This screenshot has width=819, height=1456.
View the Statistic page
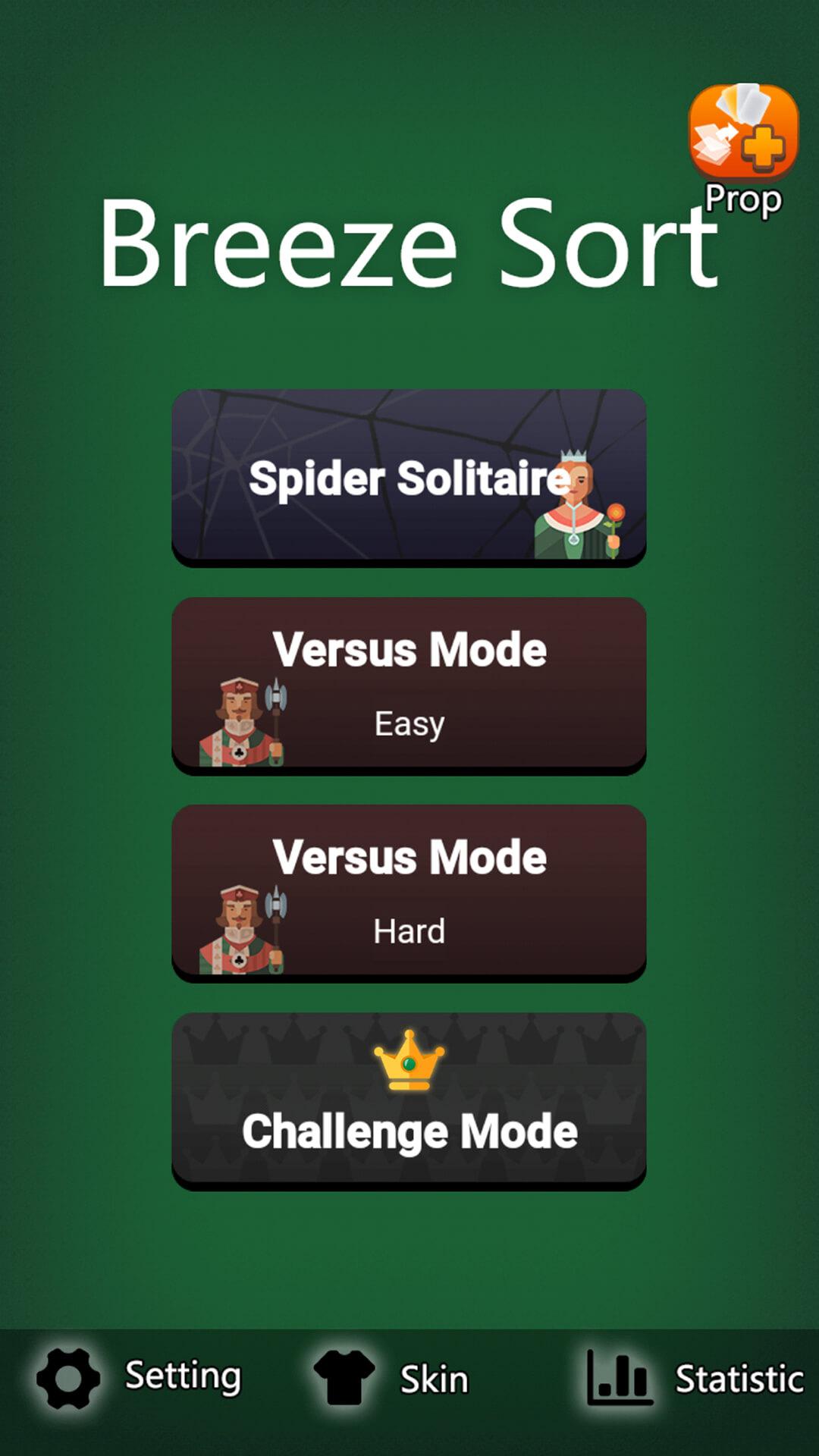point(695,1378)
